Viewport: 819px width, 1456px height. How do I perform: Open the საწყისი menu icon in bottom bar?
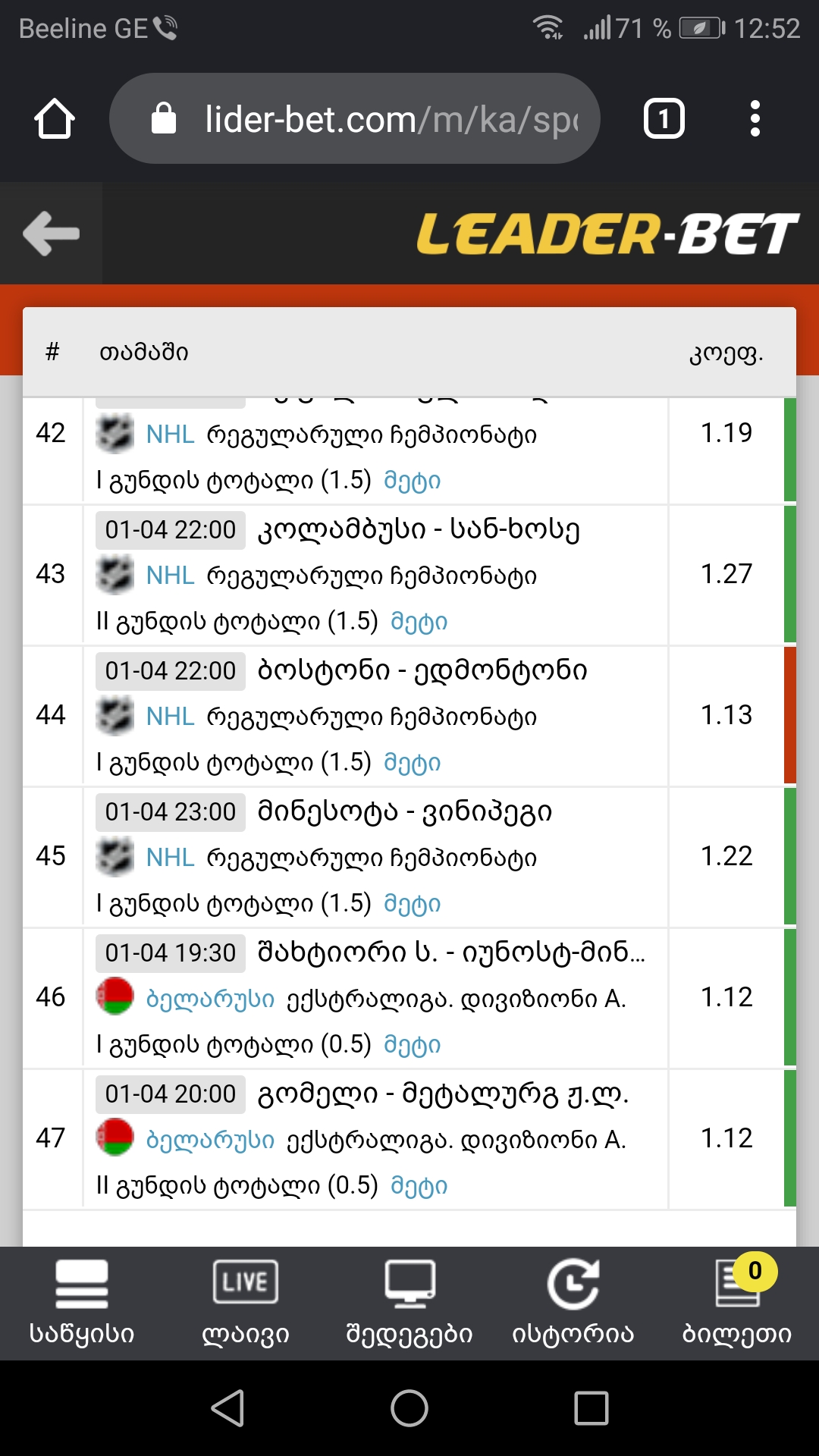pyautogui.click(x=82, y=1282)
